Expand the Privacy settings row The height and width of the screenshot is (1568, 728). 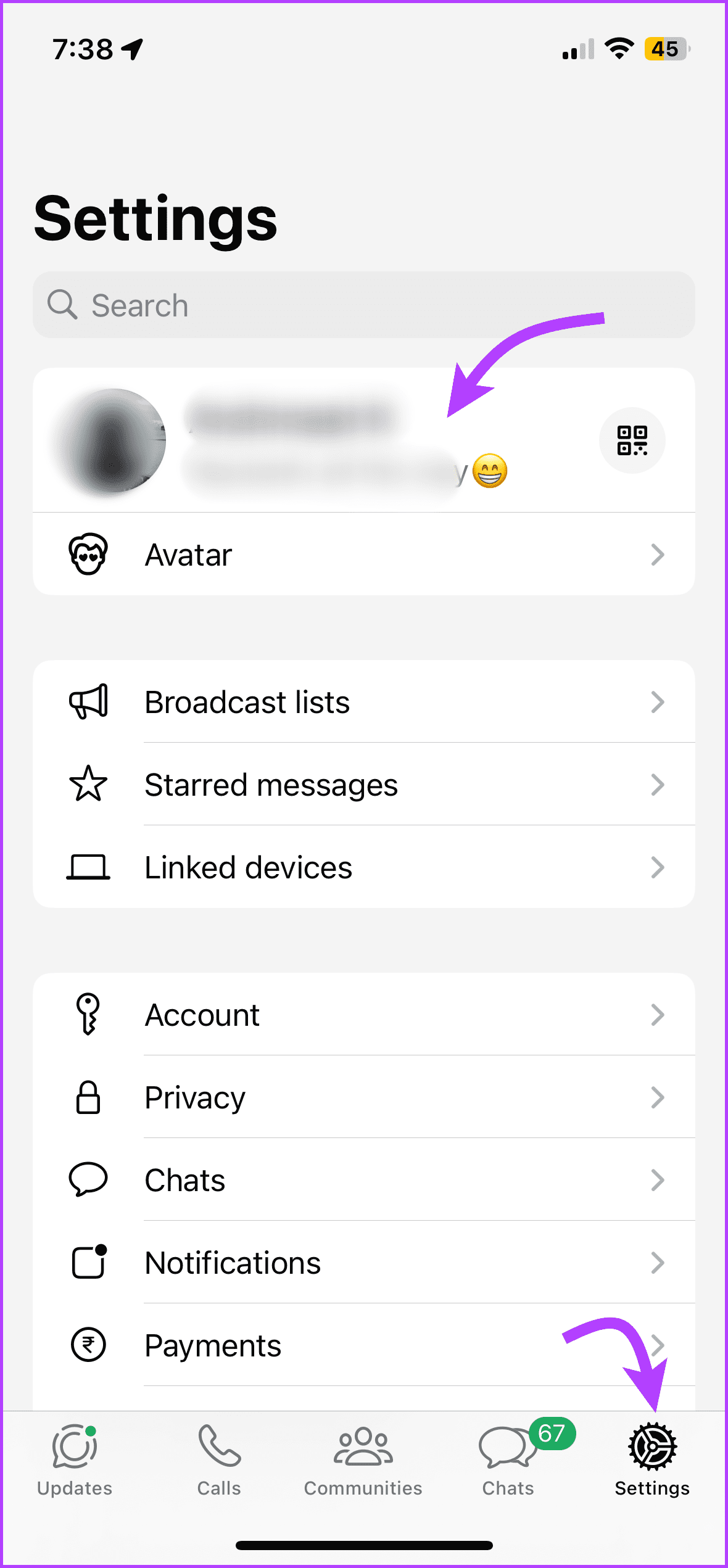[x=364, y=1097]
